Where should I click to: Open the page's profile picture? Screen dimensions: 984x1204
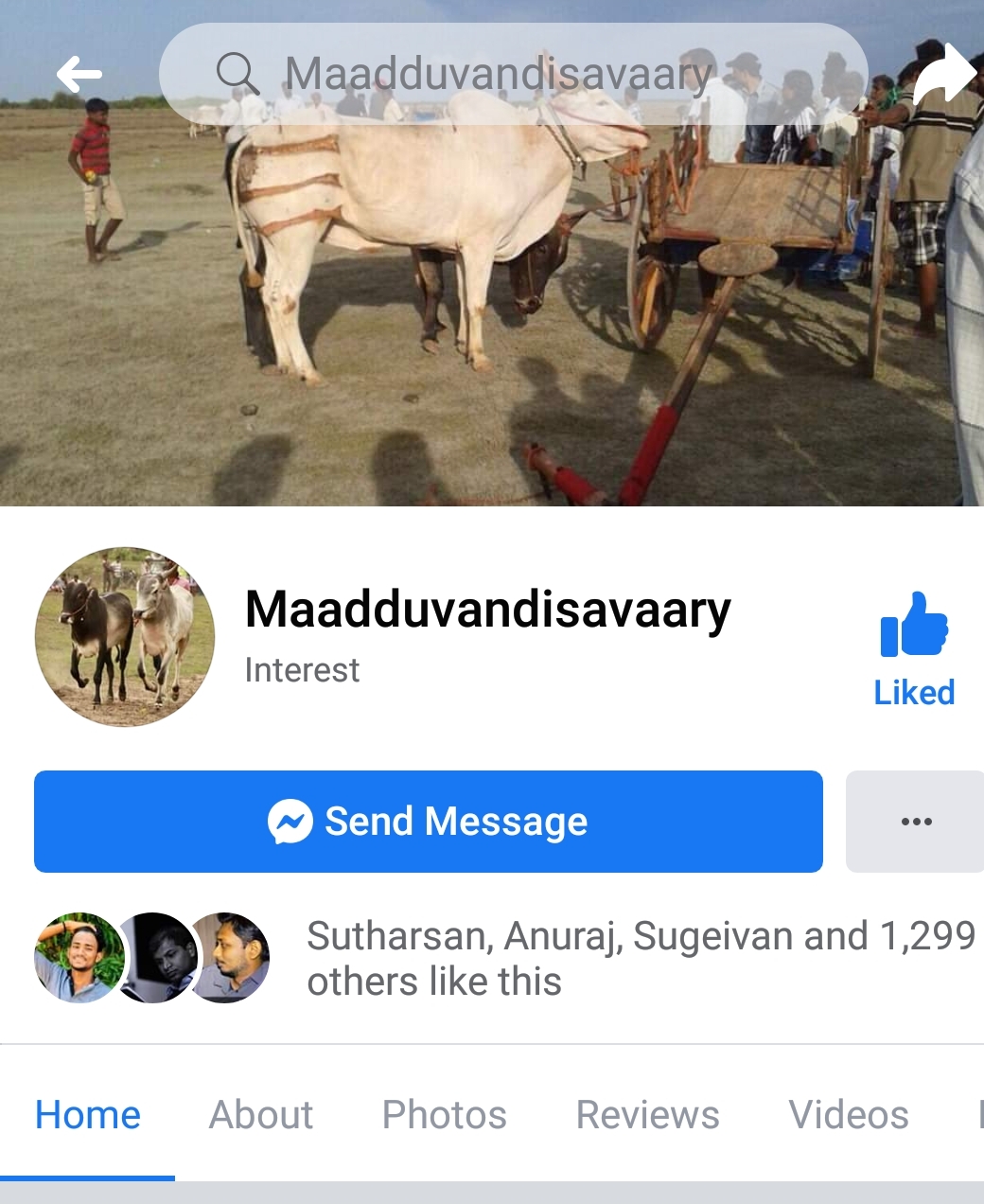[125, 637]
